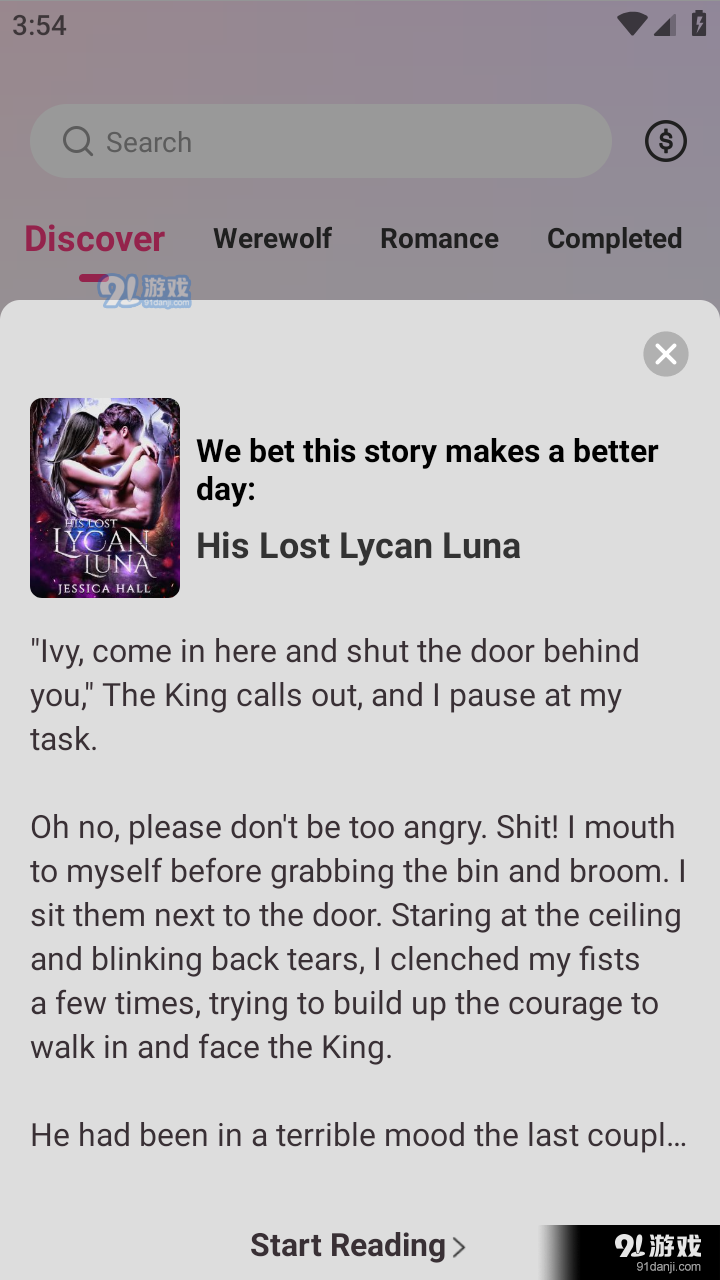Open the story title His Lost Lycan Luna
This screenshot has height=1280, width=720.
click(358, 545)
